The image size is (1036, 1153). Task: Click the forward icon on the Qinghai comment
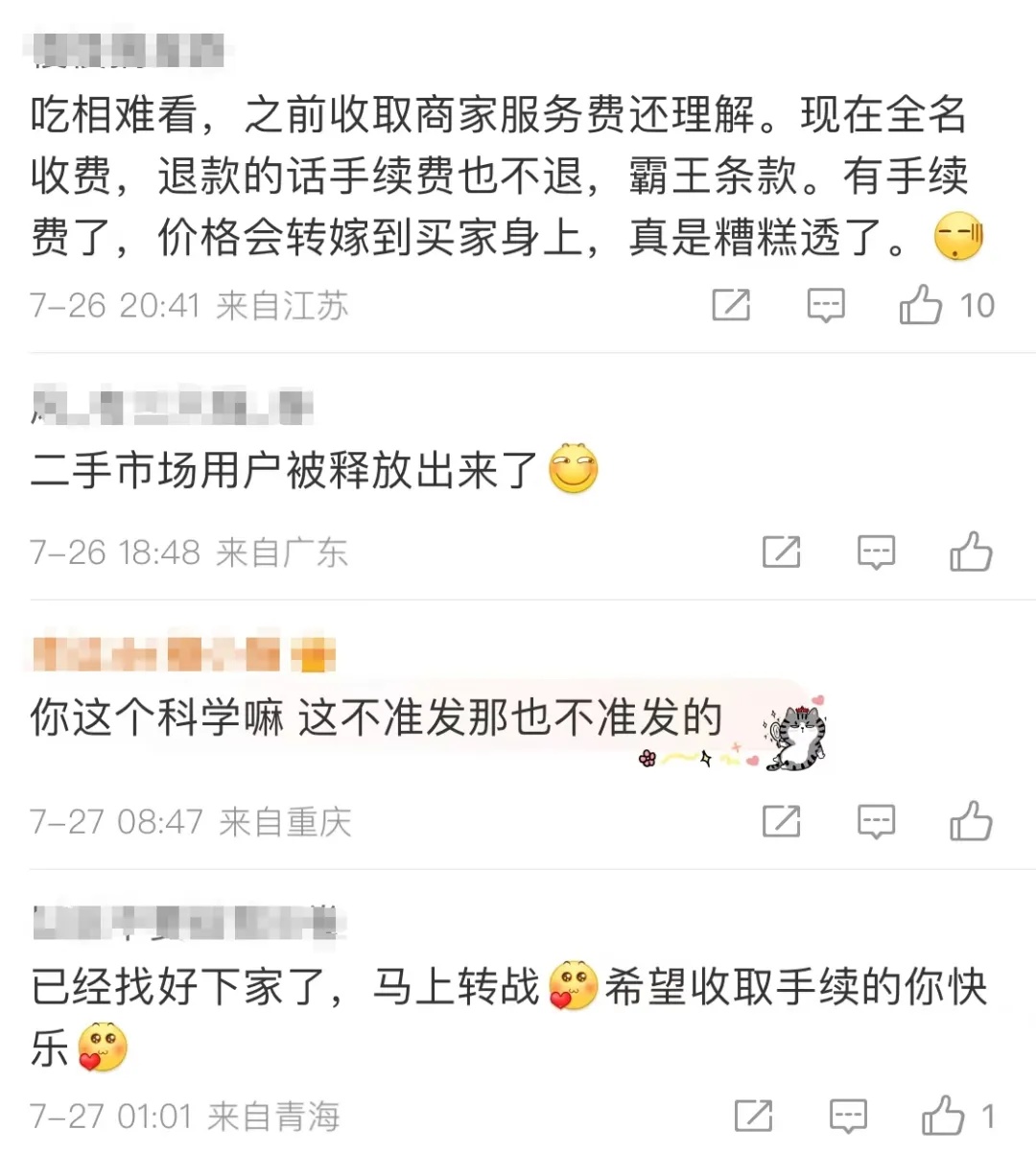tap(754, 1115)
